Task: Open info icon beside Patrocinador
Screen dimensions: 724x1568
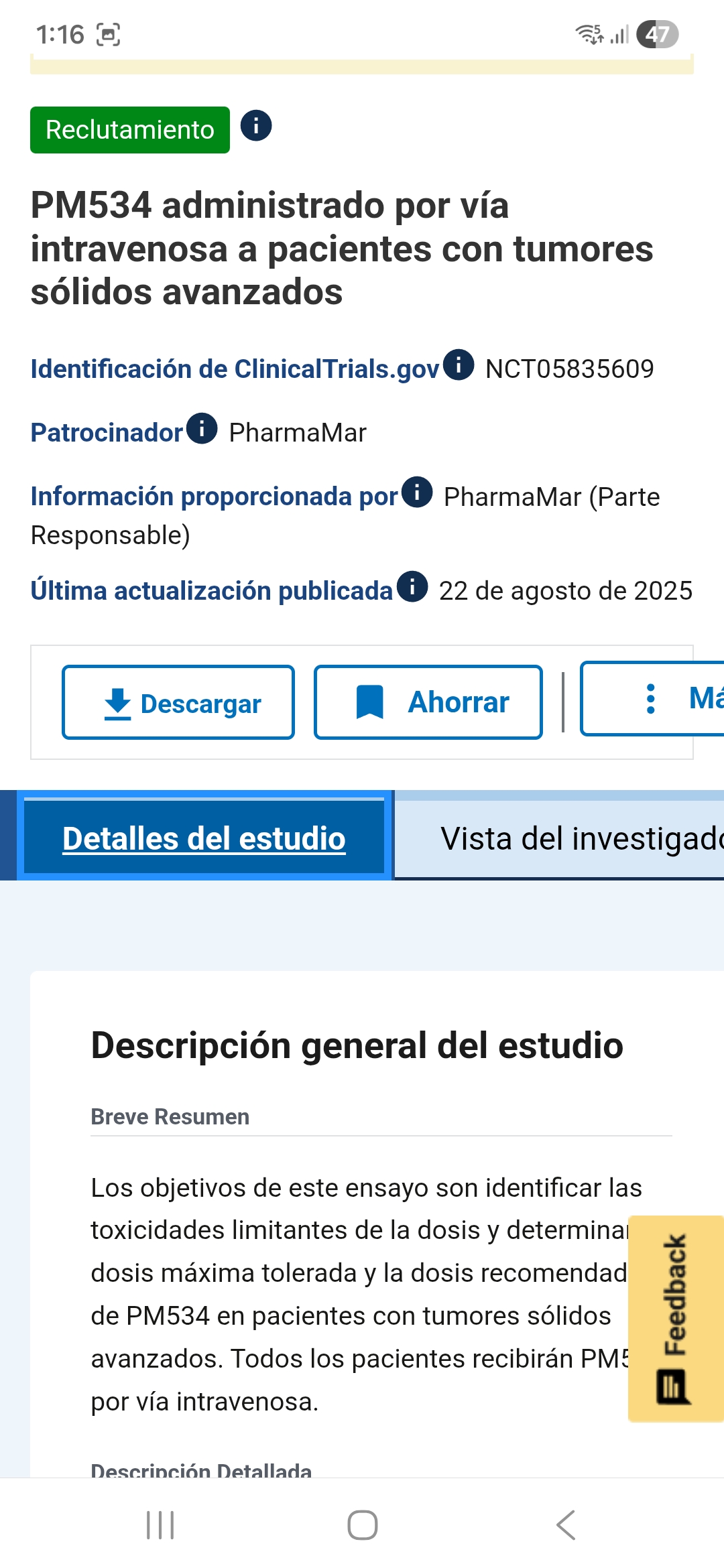Action: coord(202,429)
